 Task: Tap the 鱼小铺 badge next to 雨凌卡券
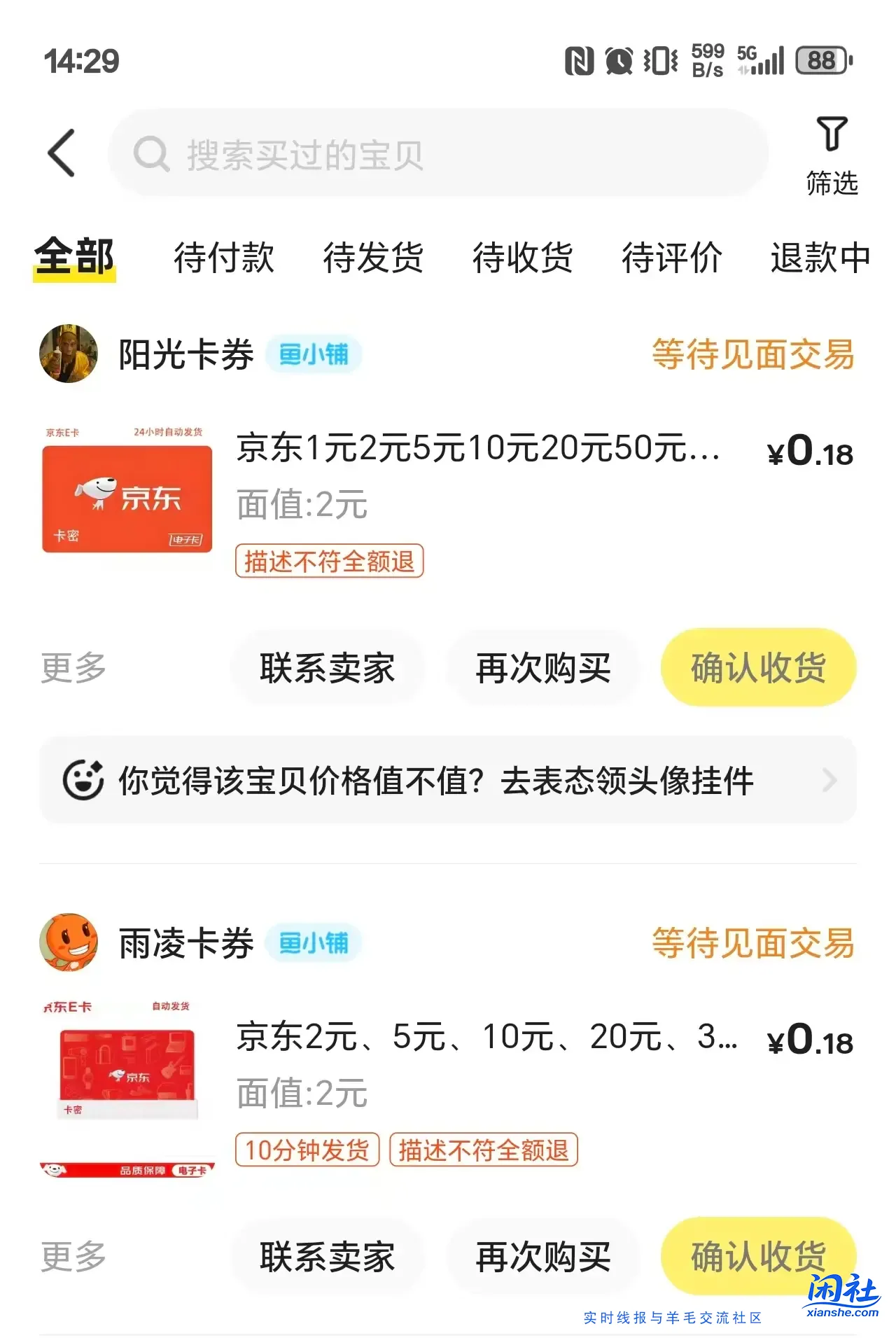(314, 943)
